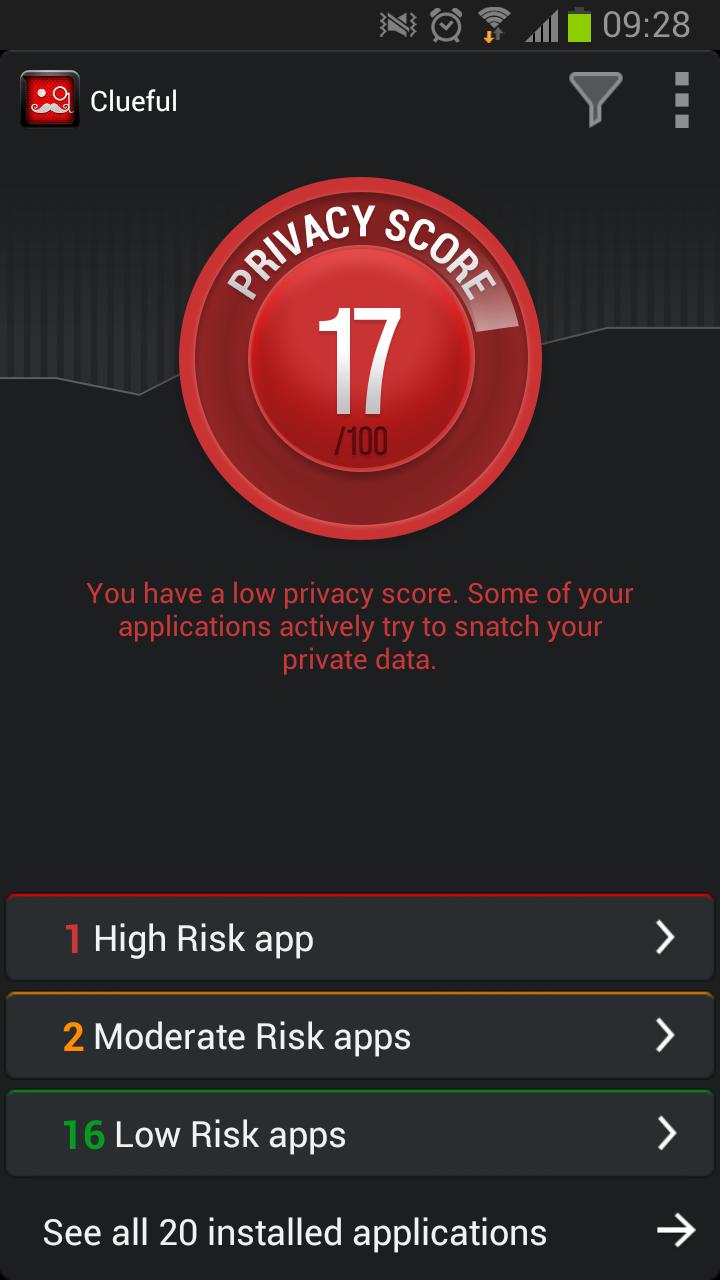720x1280 pixels.
Task: View the 2 Moderate Risk apps
Action: tap(360, 1036)
